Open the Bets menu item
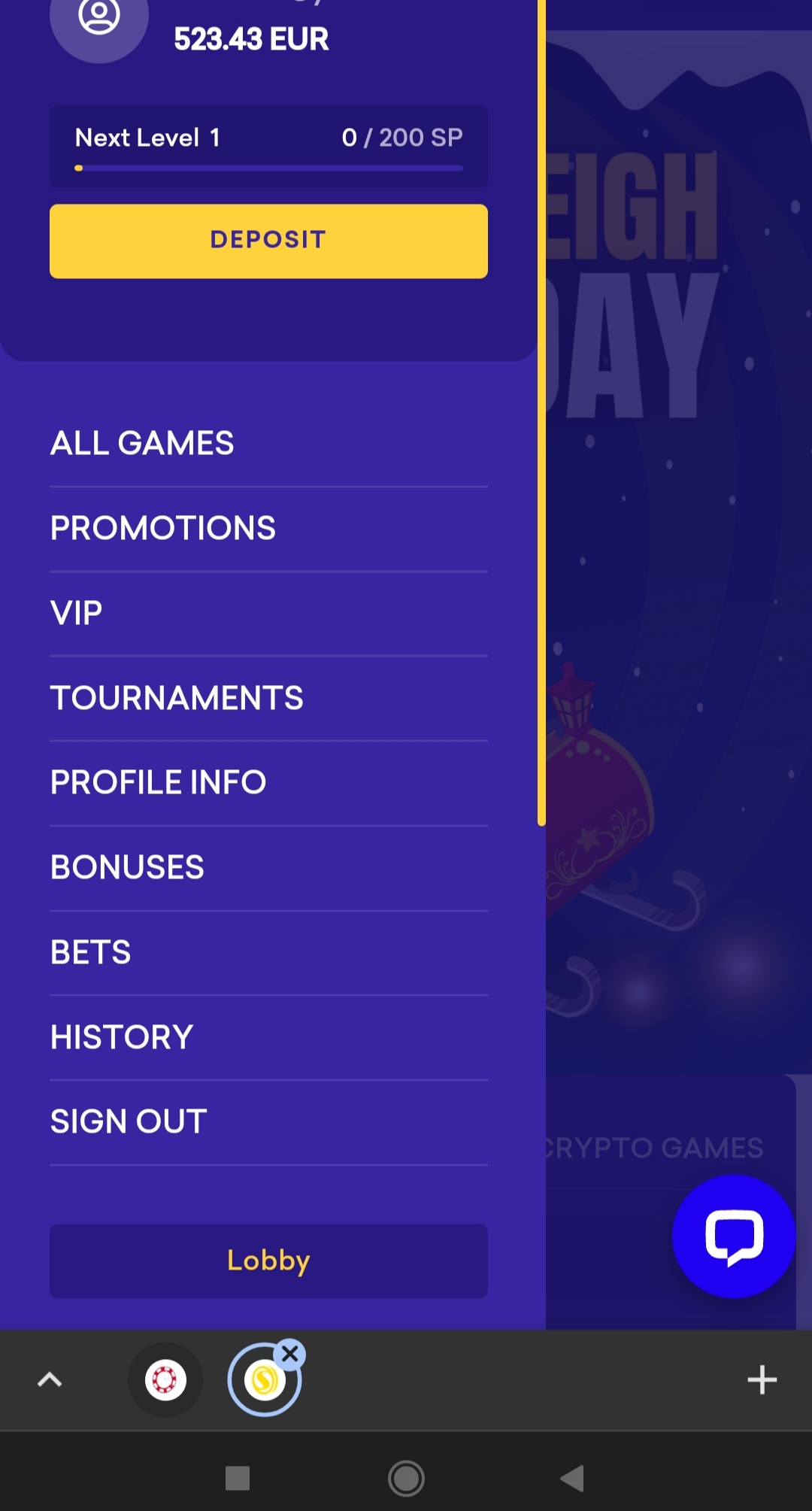This screenshot has width=812, height=1511. point(90,952)
